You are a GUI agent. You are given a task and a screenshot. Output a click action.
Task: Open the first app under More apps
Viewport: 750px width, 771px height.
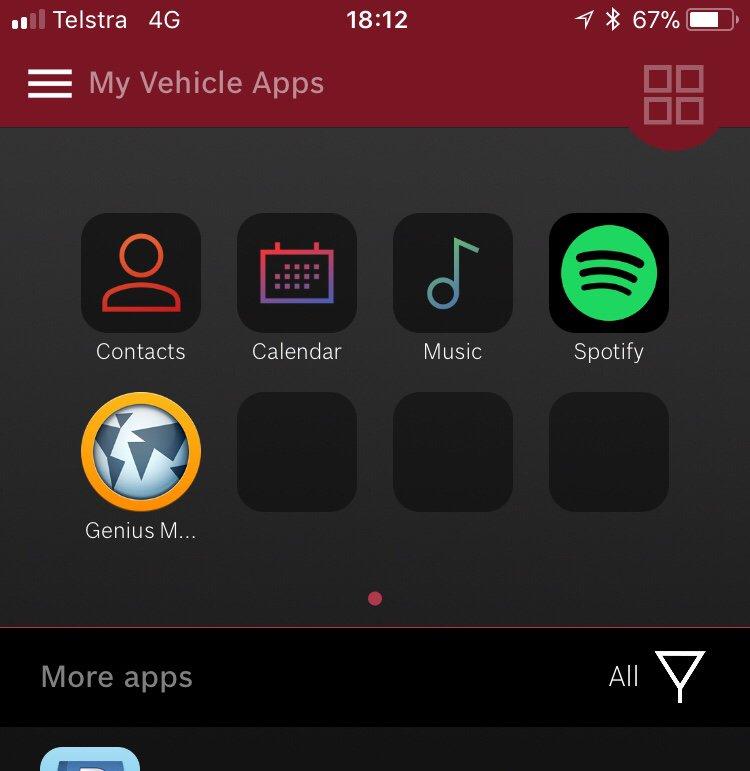coord(90,760)
